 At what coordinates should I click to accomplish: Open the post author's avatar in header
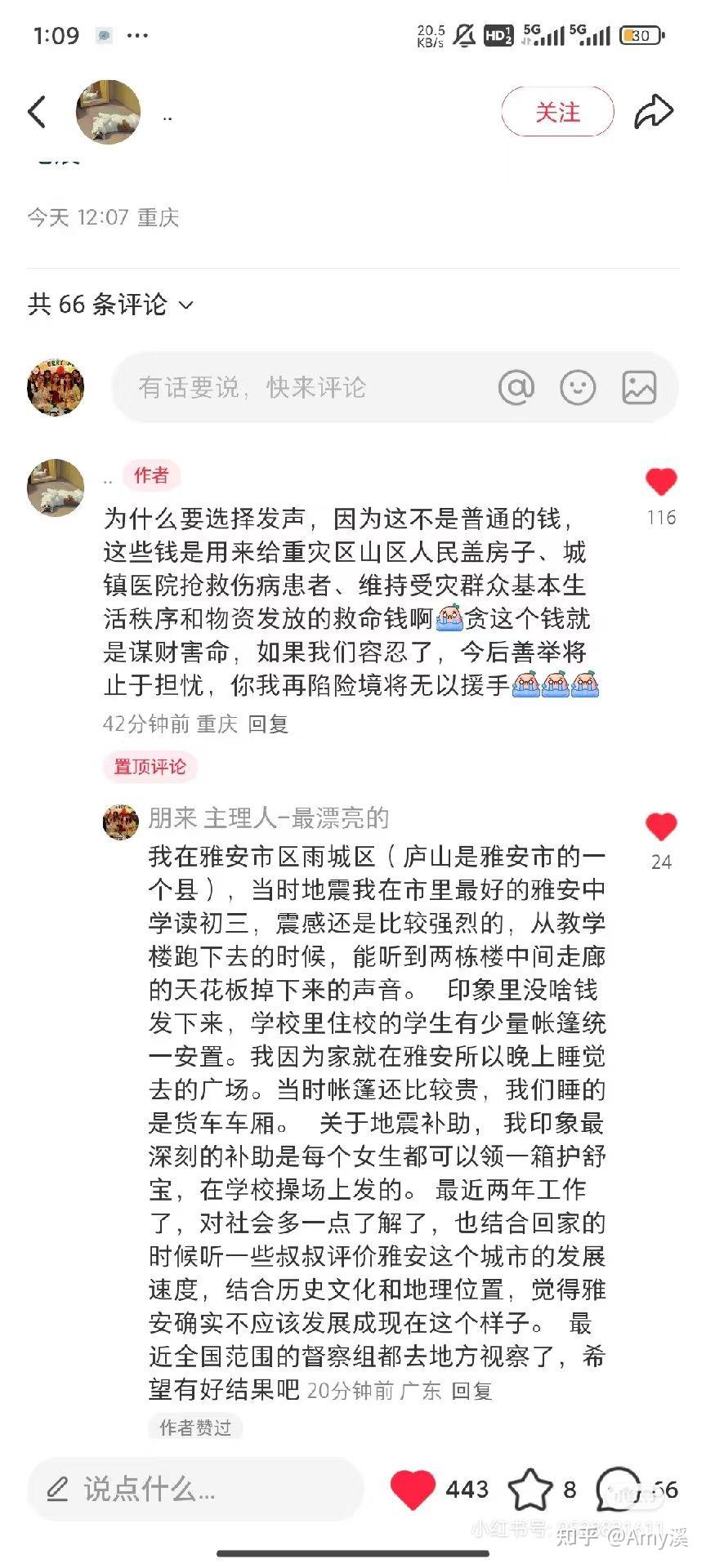click(108, 113)
